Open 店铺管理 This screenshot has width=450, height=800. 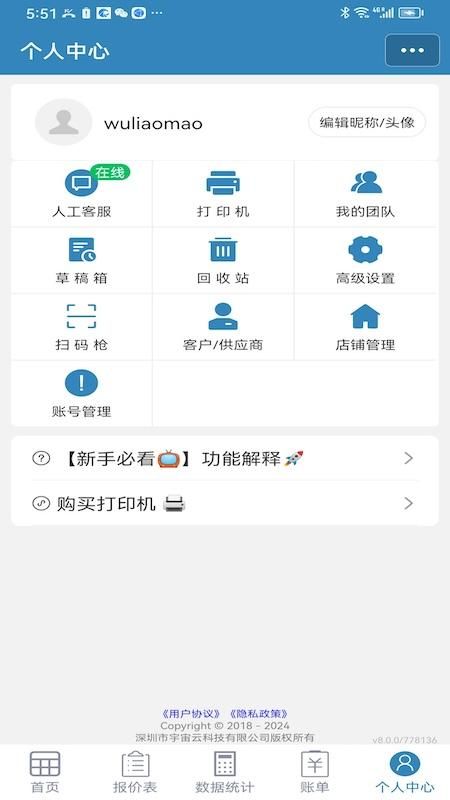366,328
